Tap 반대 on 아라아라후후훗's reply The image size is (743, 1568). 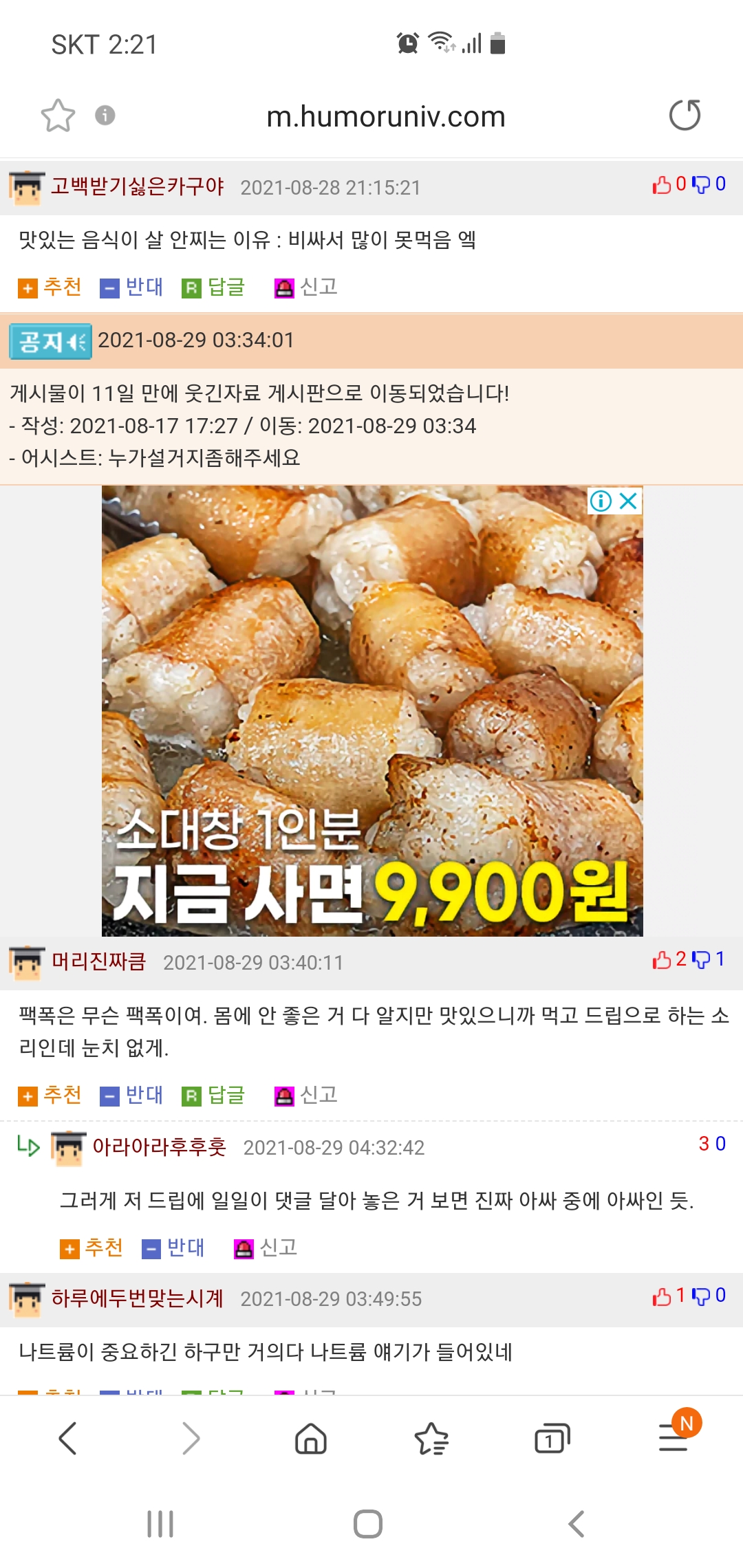click(173, 1248)
